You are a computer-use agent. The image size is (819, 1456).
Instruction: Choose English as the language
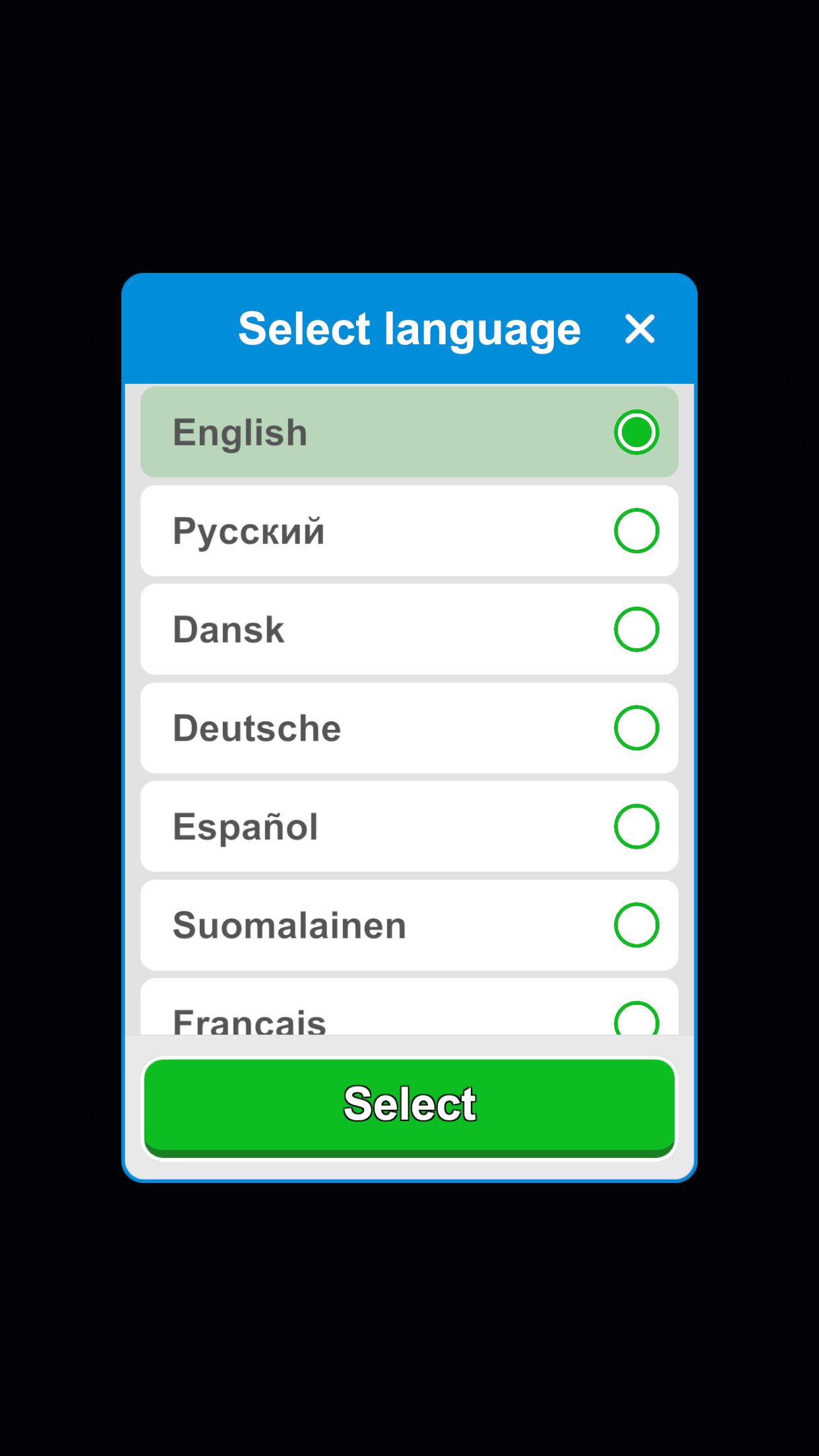pyautogui.click(x=409, y=432)
